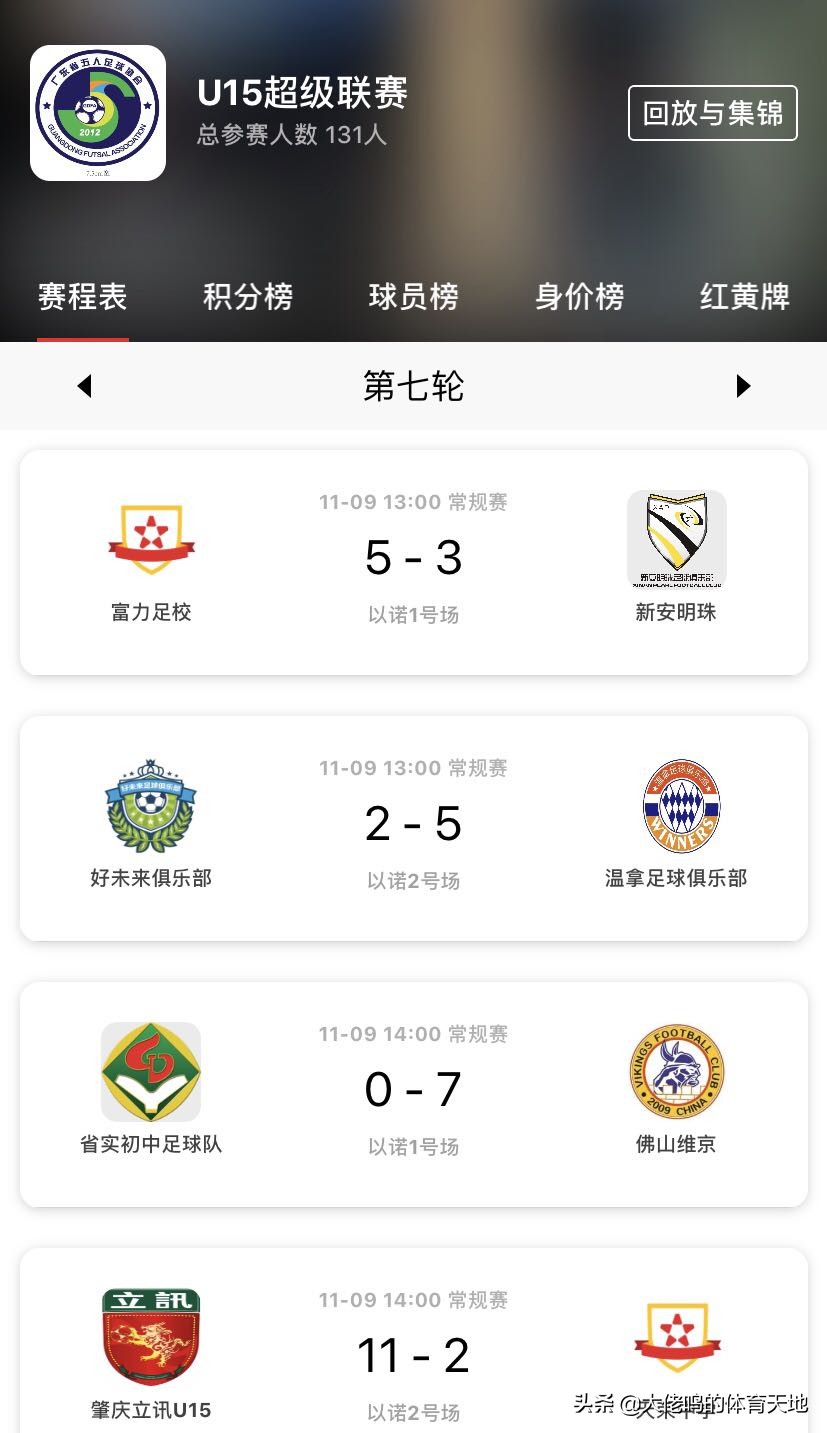Screen dimensions: 827x1433
Task: Open the 红黄牌 tab
Action: coord(742,296)
